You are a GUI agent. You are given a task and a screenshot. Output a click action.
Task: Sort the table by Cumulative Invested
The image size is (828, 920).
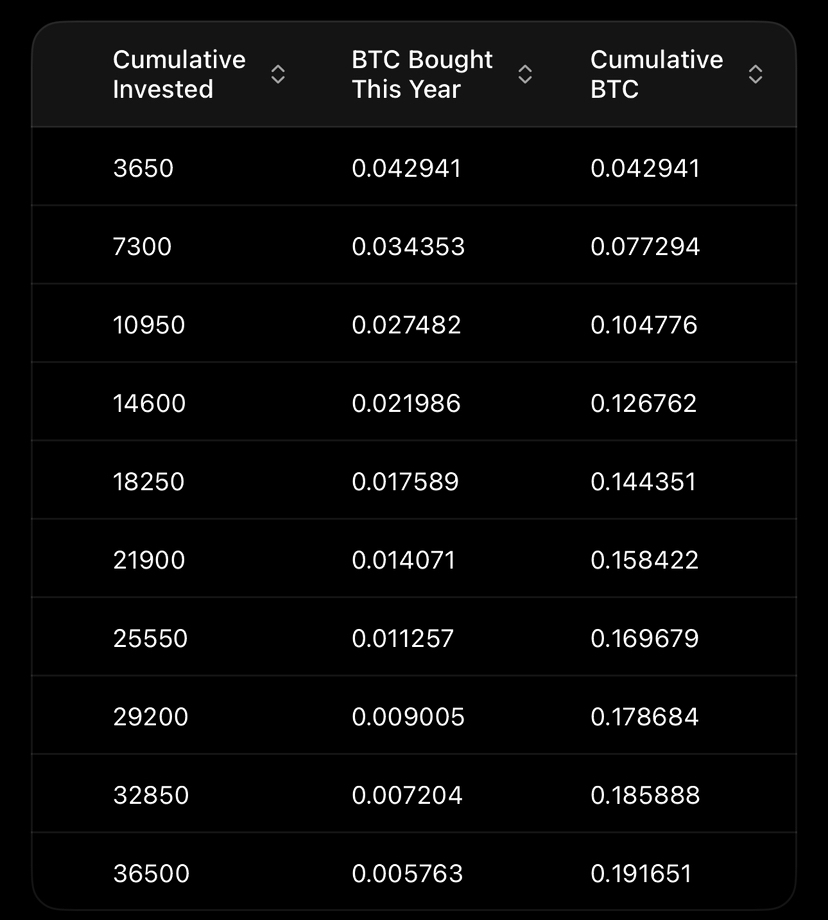point(278,75)
